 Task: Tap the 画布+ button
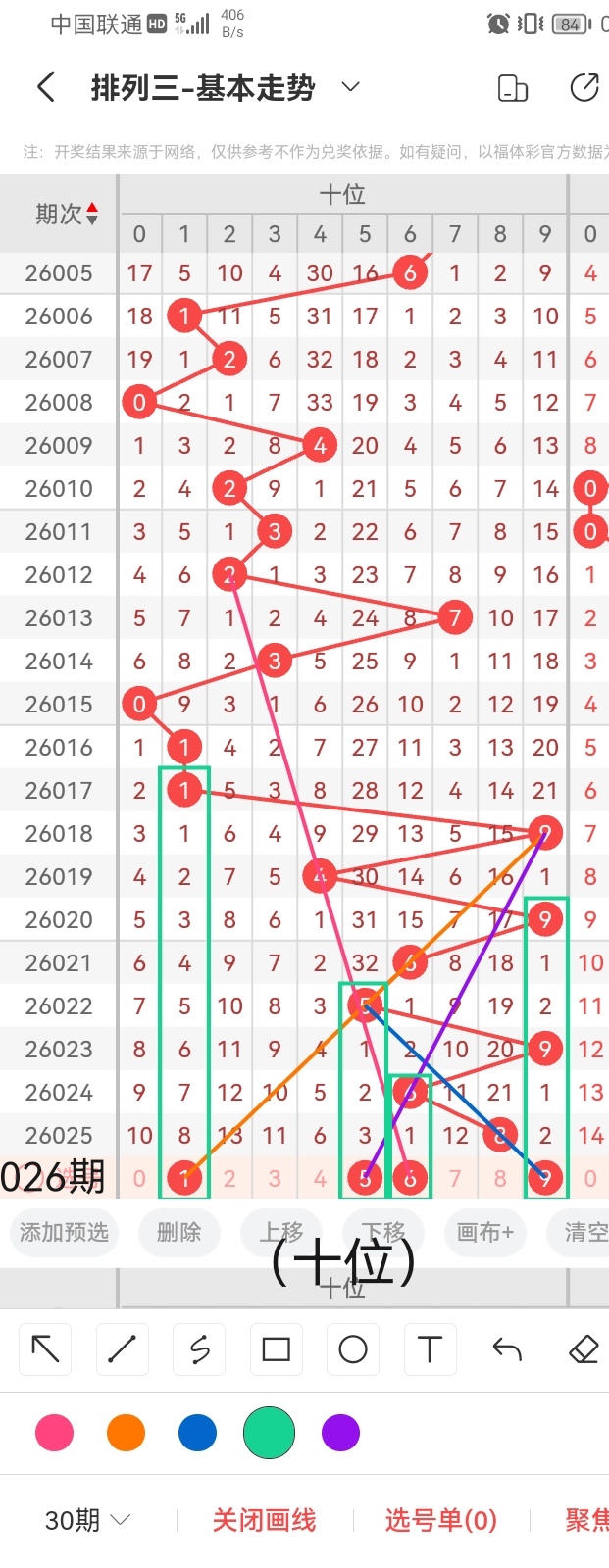pyautogui.click(x=484, y=1232)
